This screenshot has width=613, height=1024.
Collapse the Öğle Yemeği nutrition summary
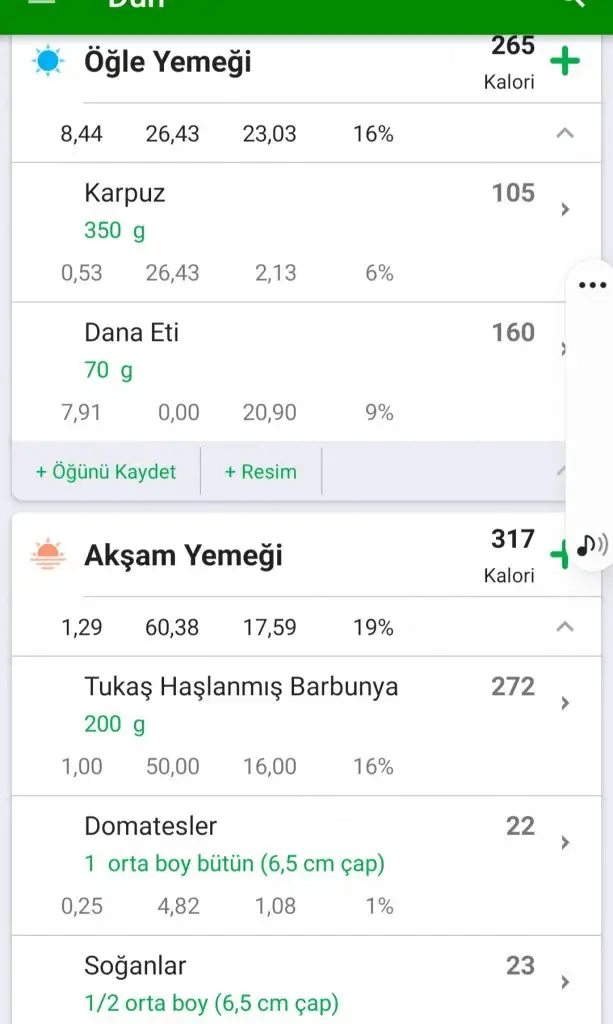(x=564, y=133)
